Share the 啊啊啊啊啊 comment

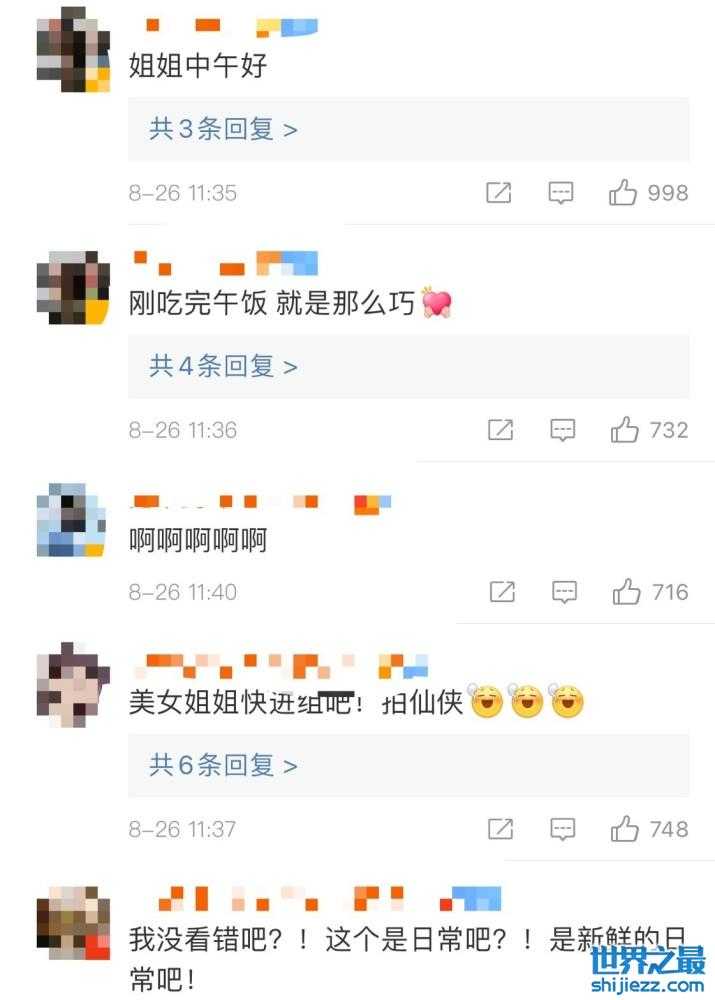click(502, 592)
